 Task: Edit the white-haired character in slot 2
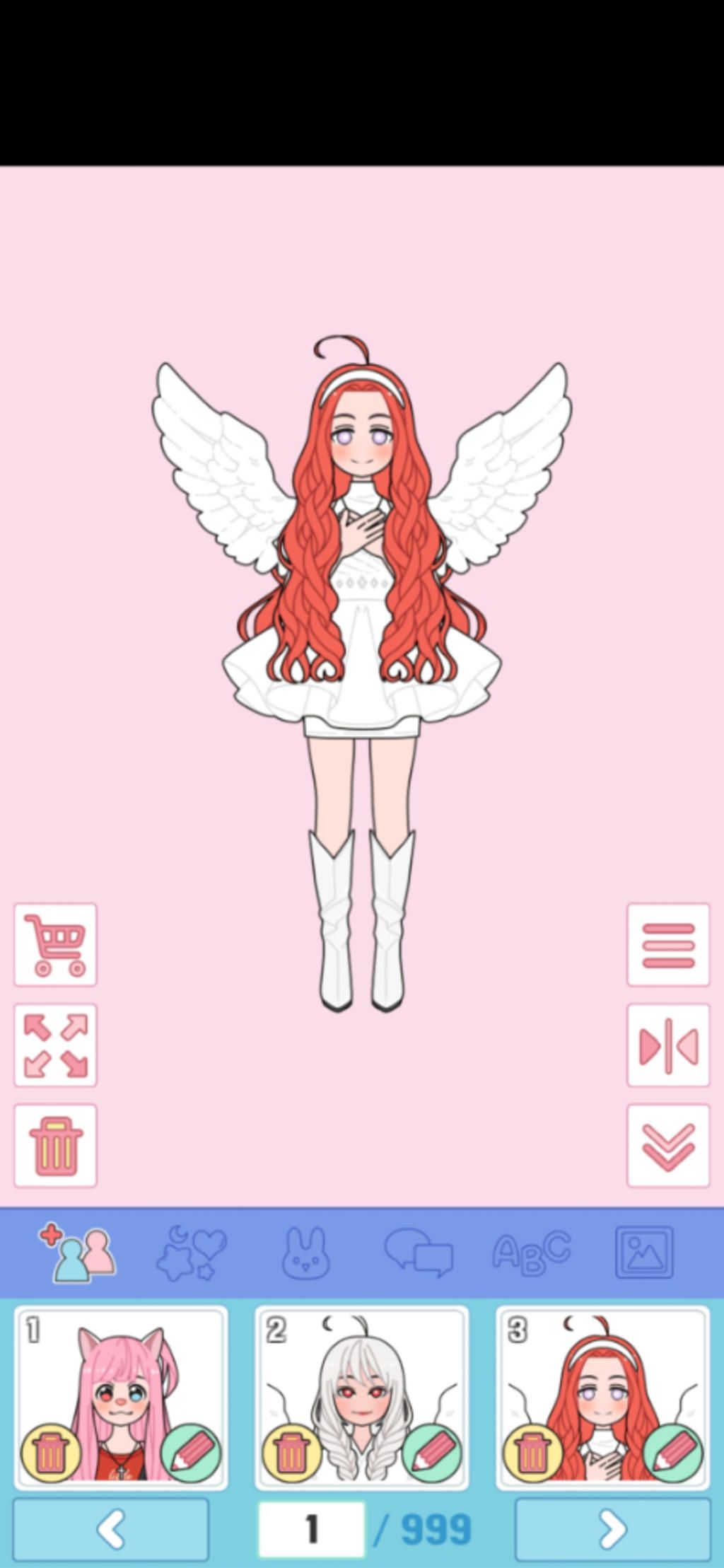coord(432,1453)
